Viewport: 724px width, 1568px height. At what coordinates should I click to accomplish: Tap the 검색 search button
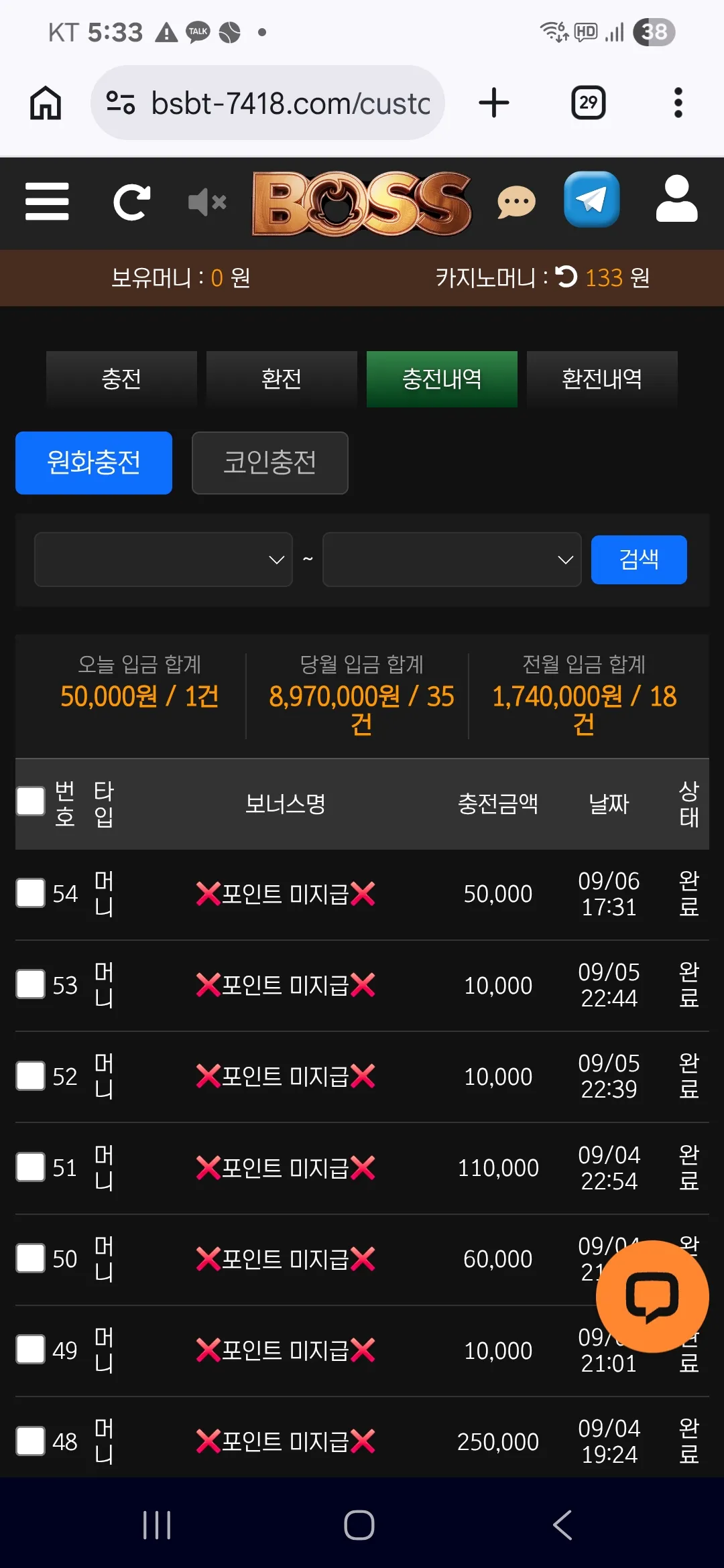click(639, 560)
